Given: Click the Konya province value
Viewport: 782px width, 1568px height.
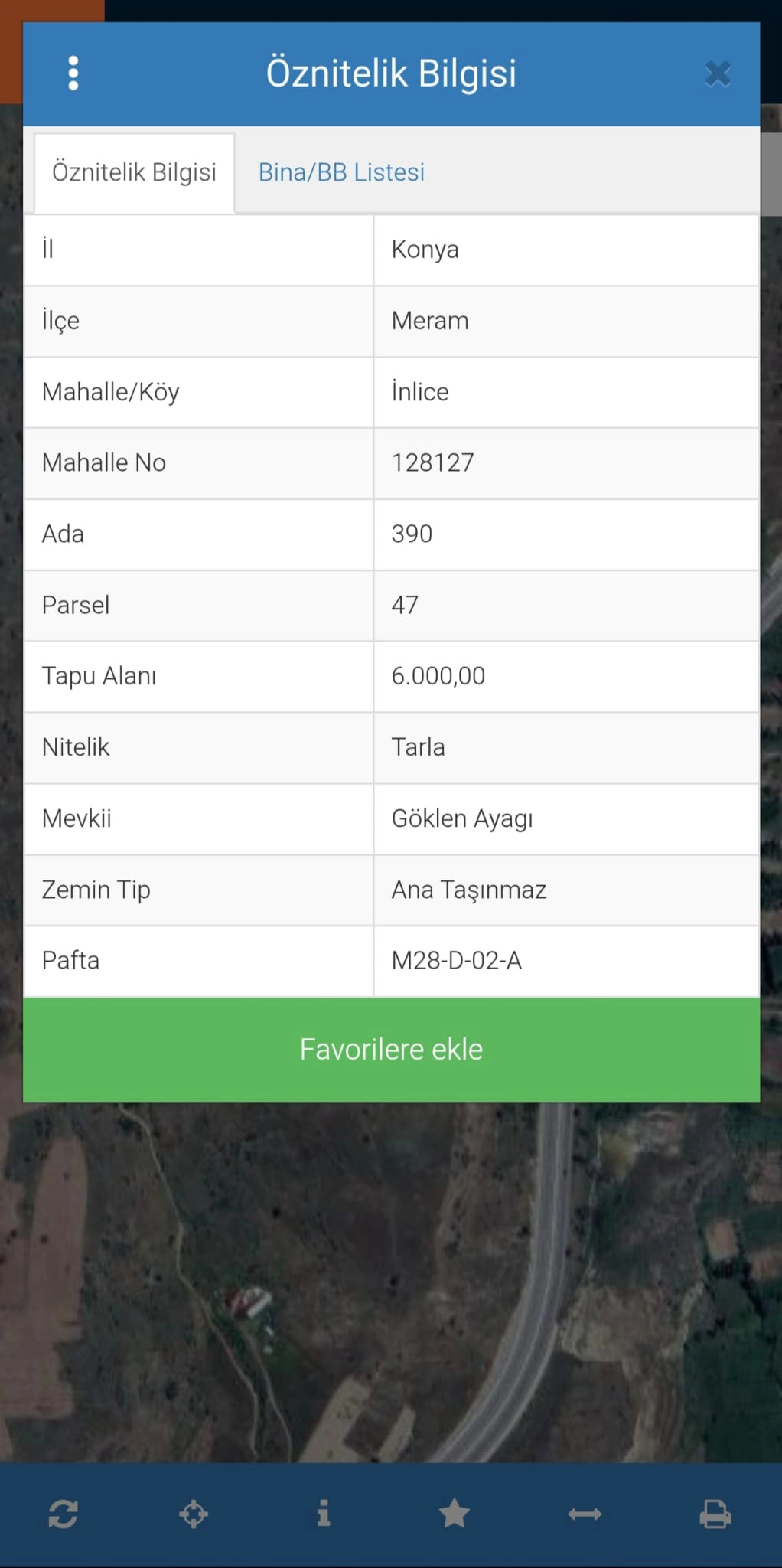Looking at the screenshot, I should pyautogui.click(x=424, y=249).
